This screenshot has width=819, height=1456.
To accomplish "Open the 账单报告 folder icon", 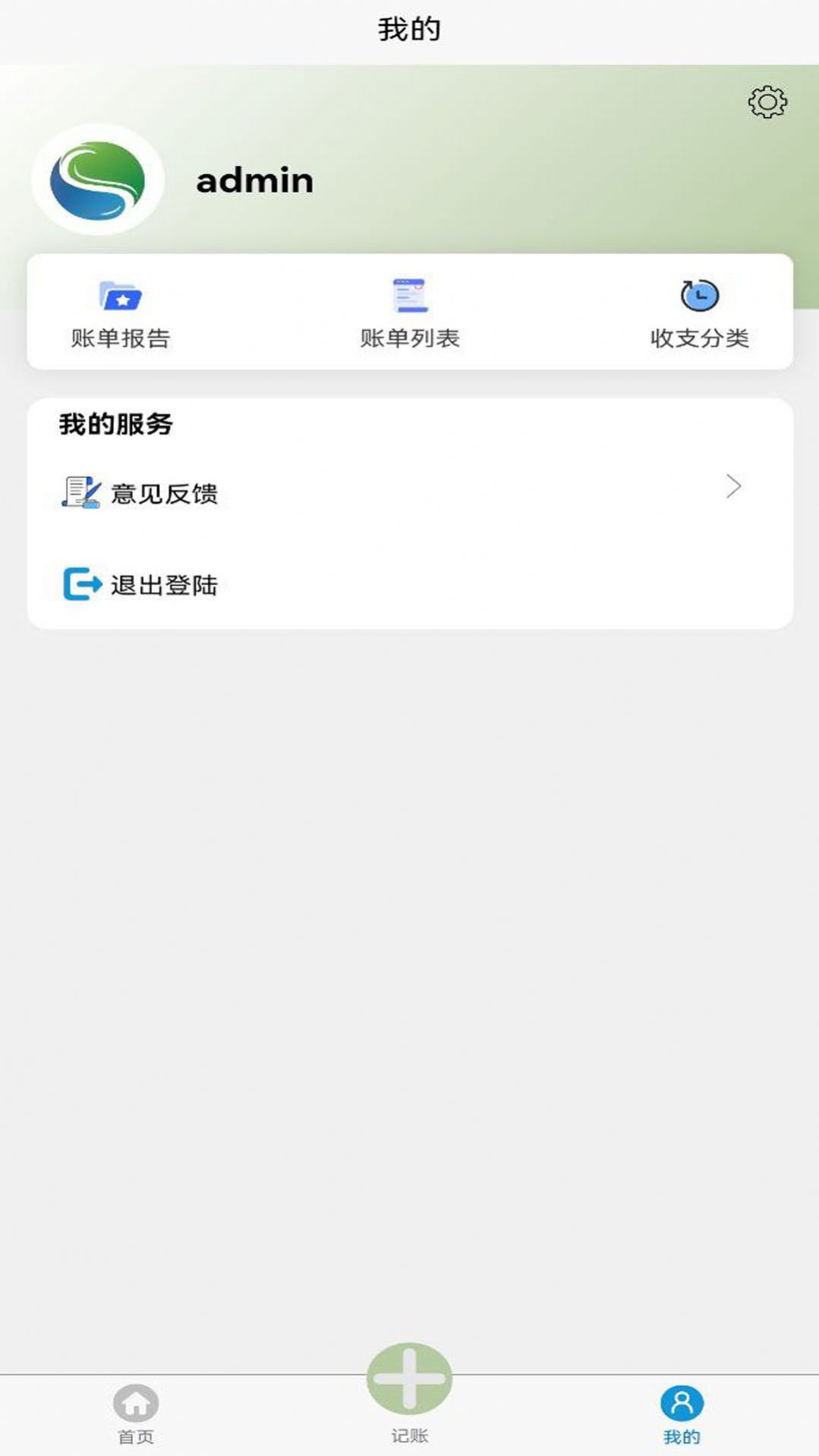I will coord(120,296).
